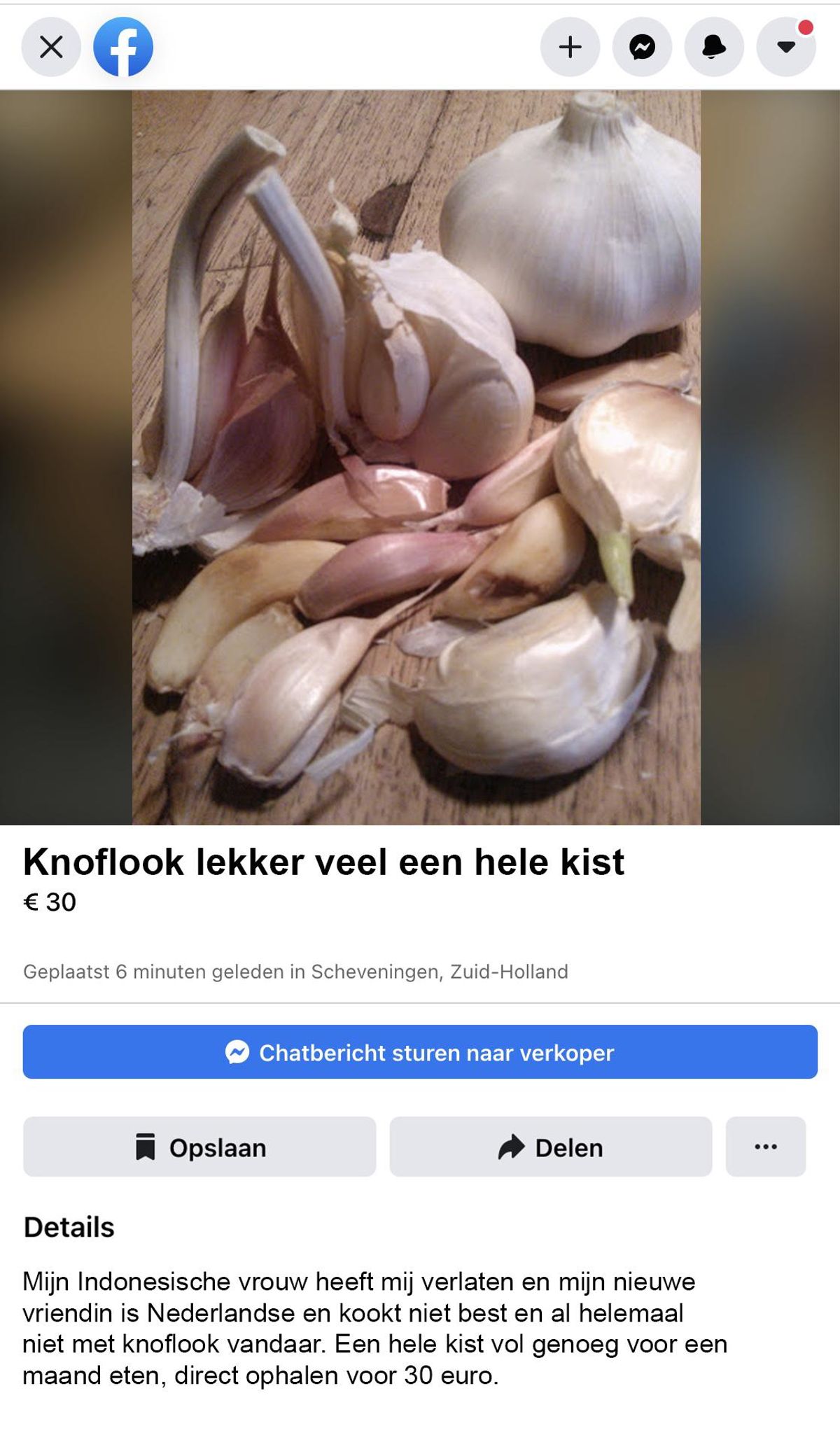
Task: Open the create plus menu
Action: (570, 48)
